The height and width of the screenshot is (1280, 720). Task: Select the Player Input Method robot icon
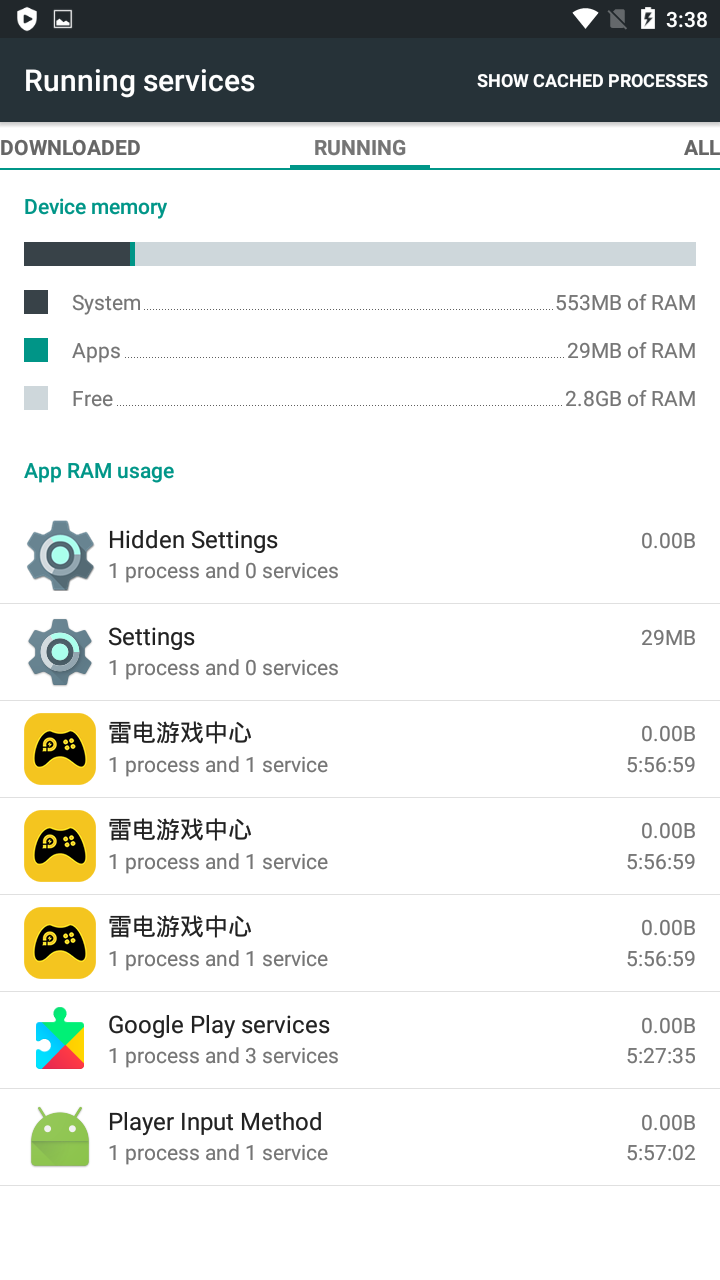click(x=59, y=1136)
